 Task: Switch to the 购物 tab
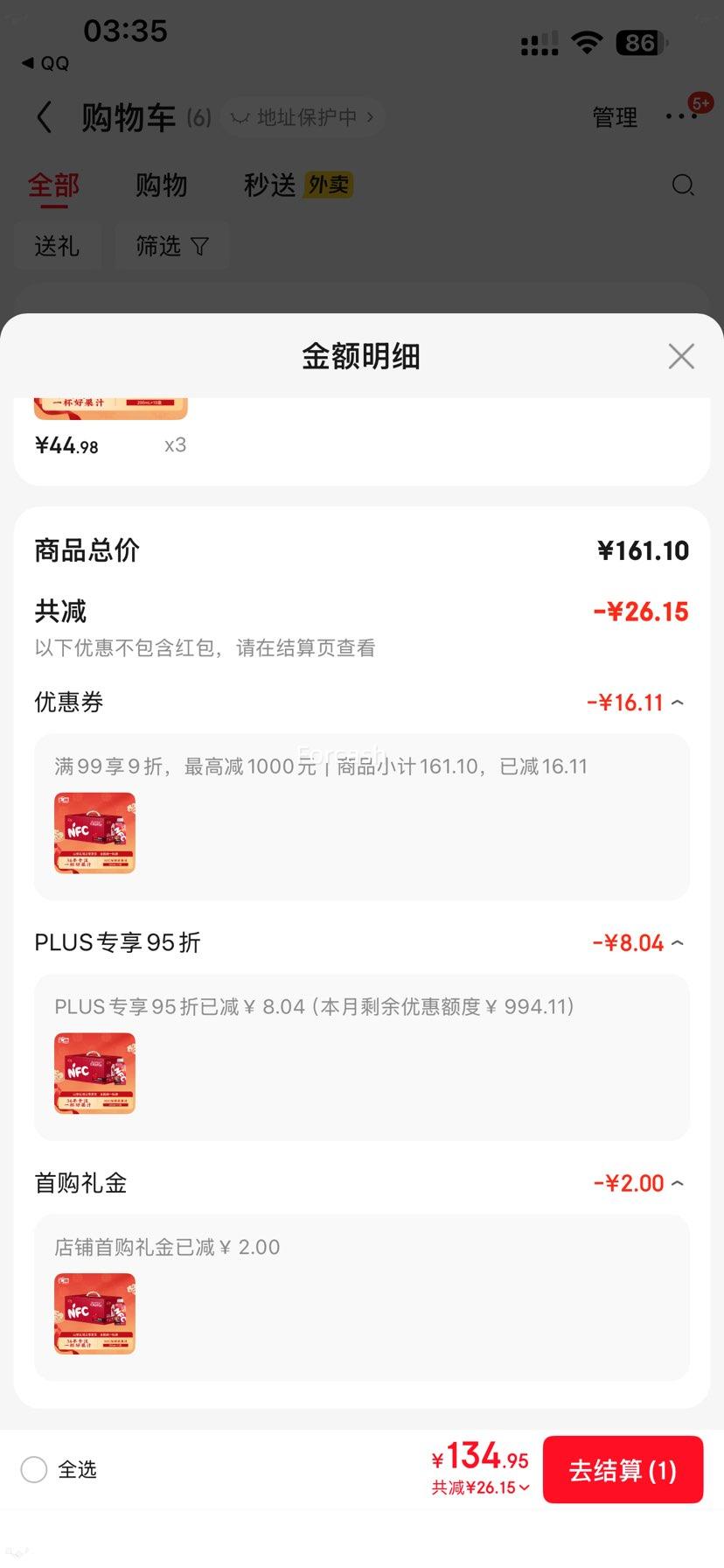[161, 185]
